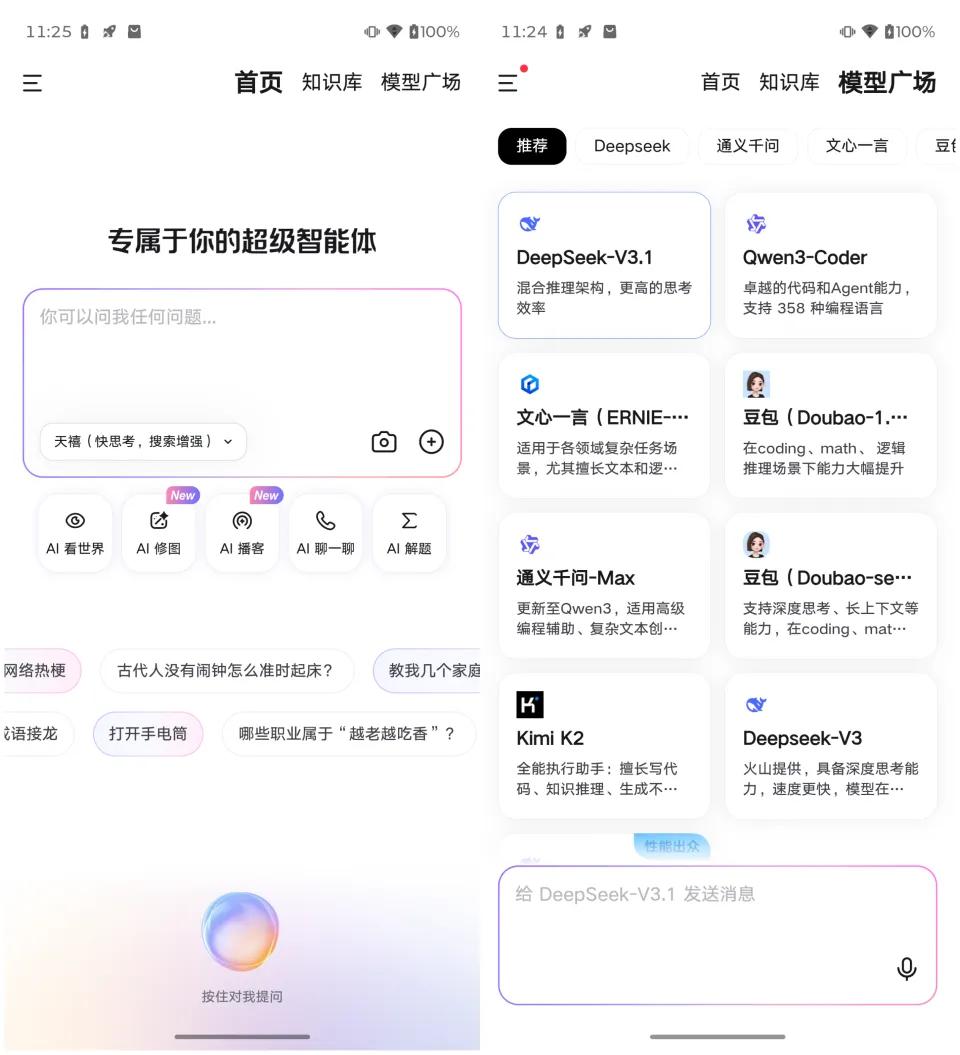Switch to the 文心一言 filter chip

(856, 146)
